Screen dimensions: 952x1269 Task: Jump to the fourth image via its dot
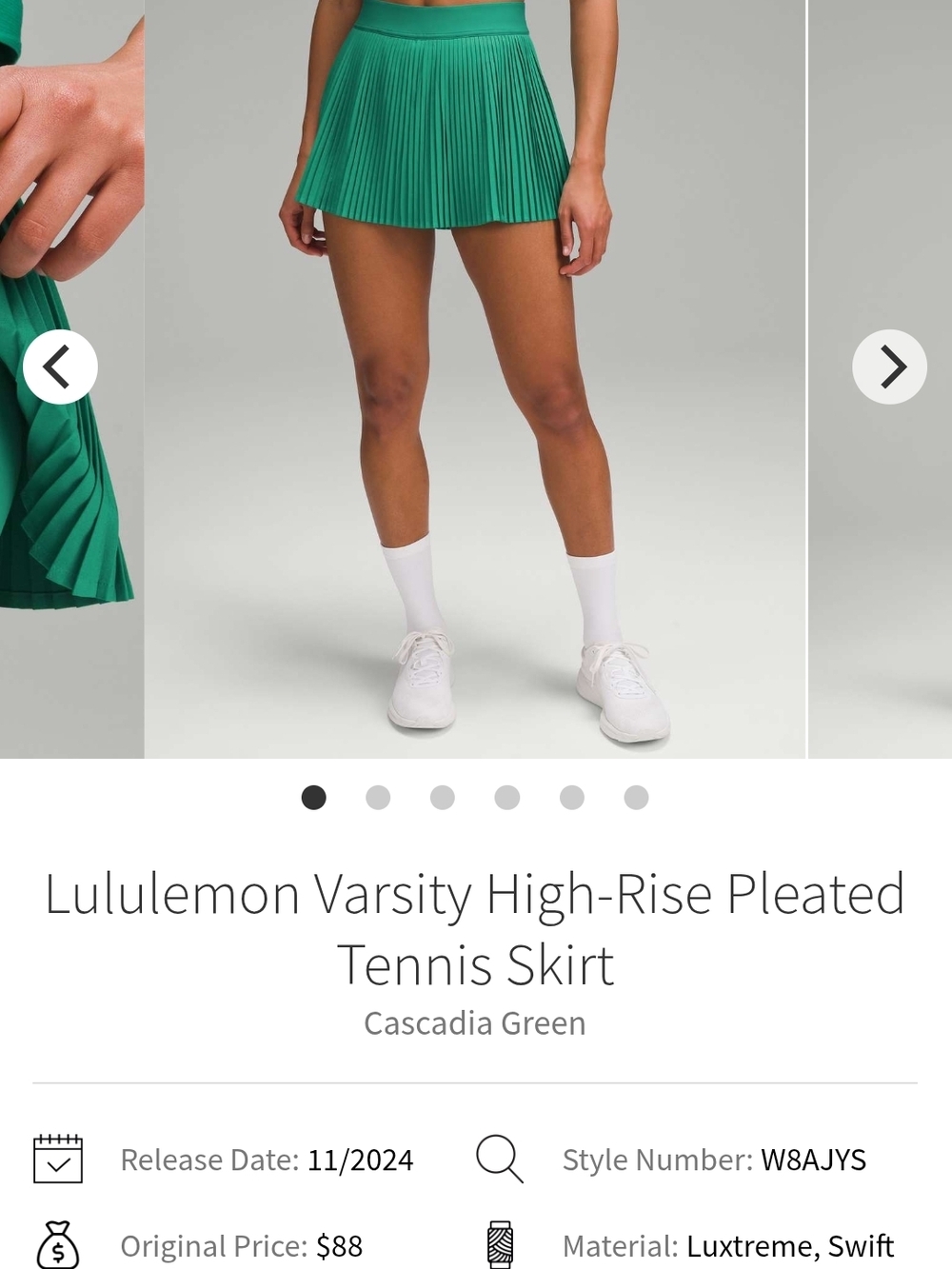coord(506,798)
